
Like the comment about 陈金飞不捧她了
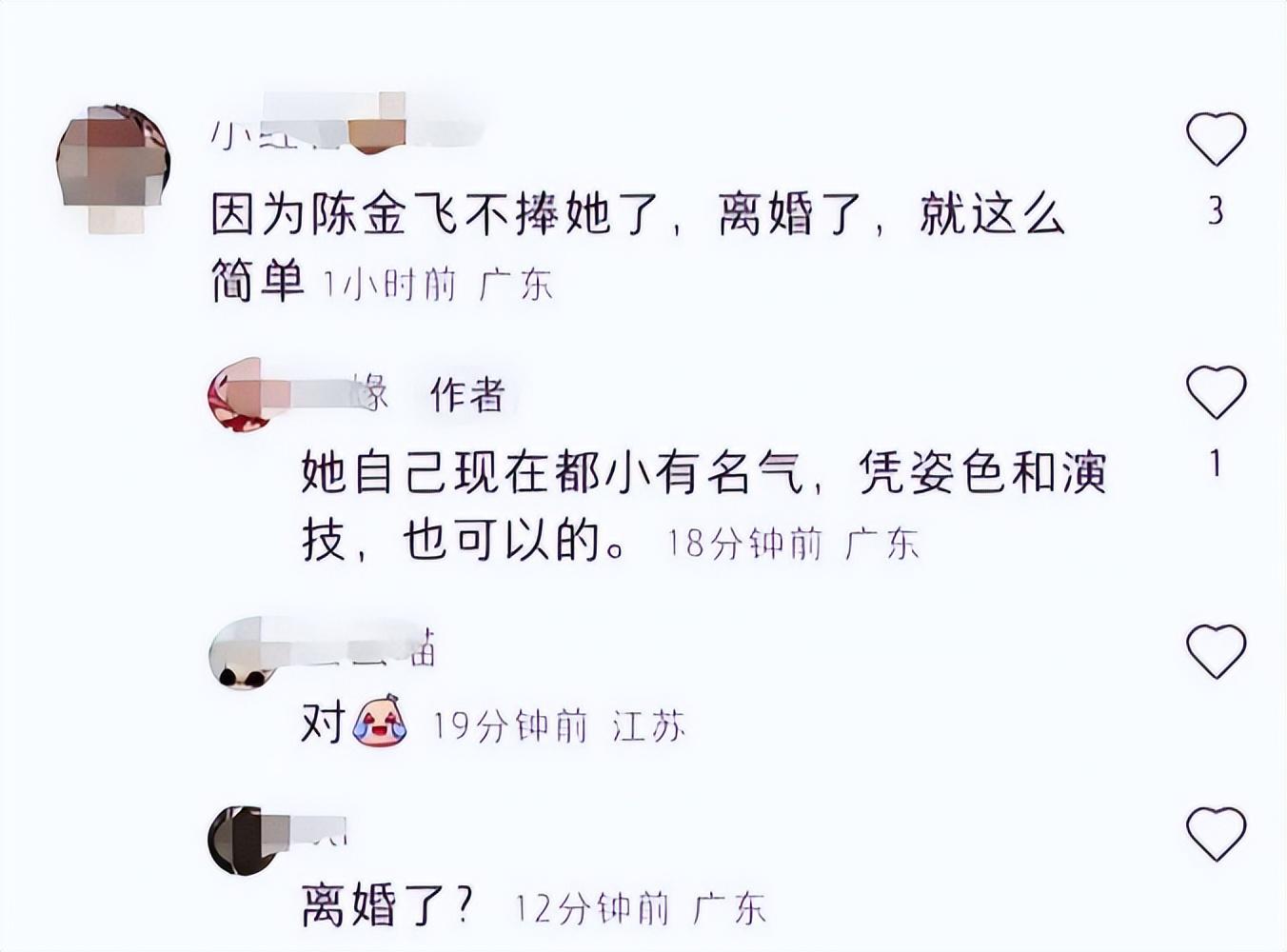pos(1216,139)
